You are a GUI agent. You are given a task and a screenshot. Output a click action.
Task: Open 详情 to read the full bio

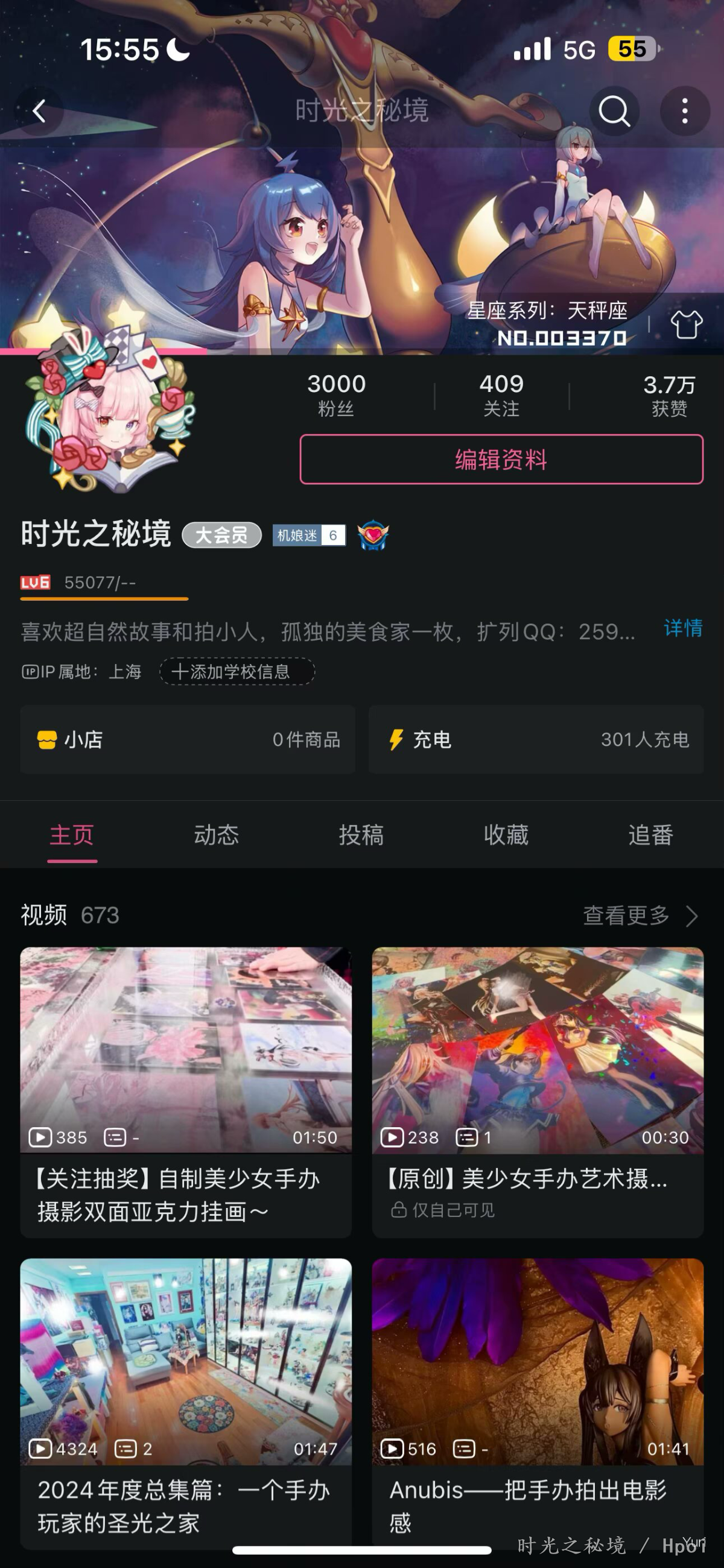coord(683,628)
